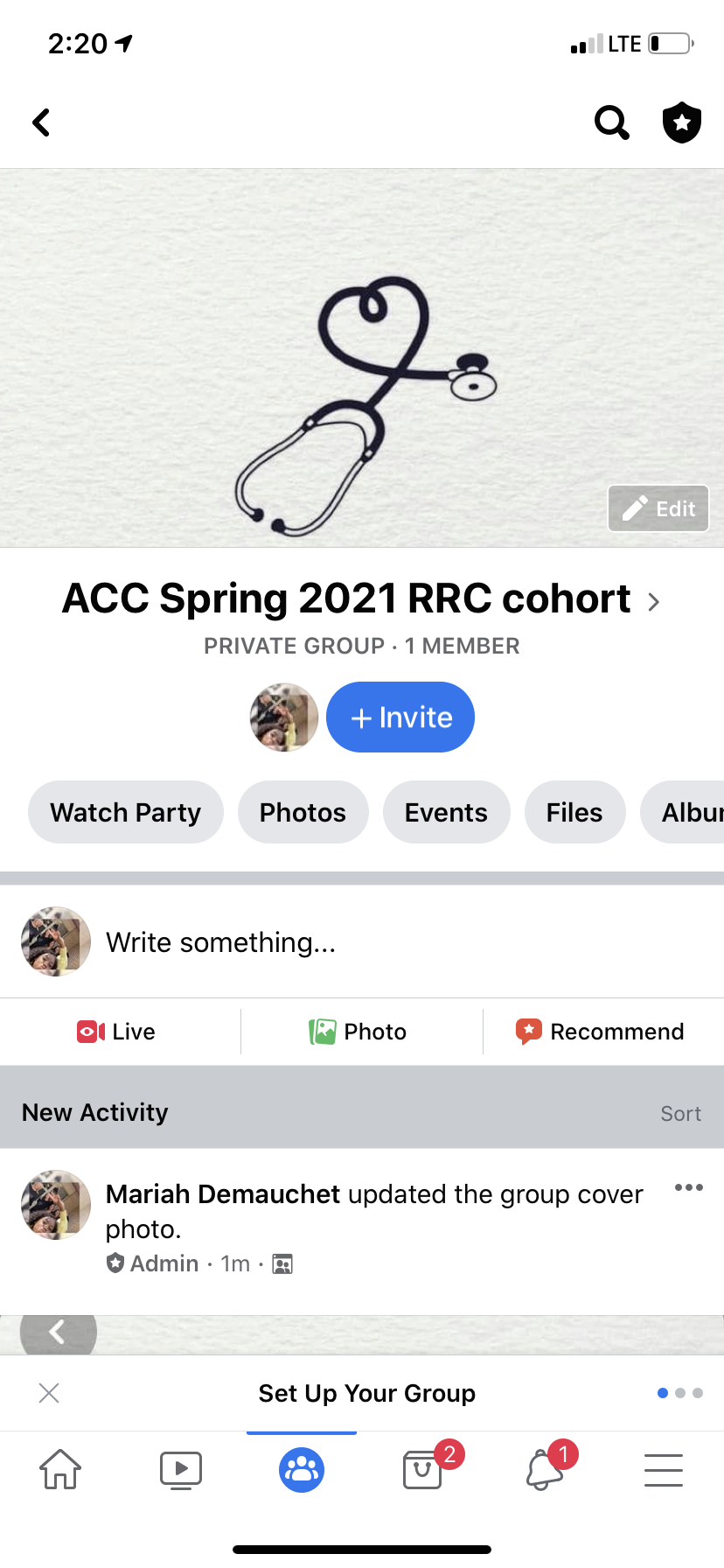
Task: Open options for Mariah Demauchet's post
Action: [x=689, y=1187]
